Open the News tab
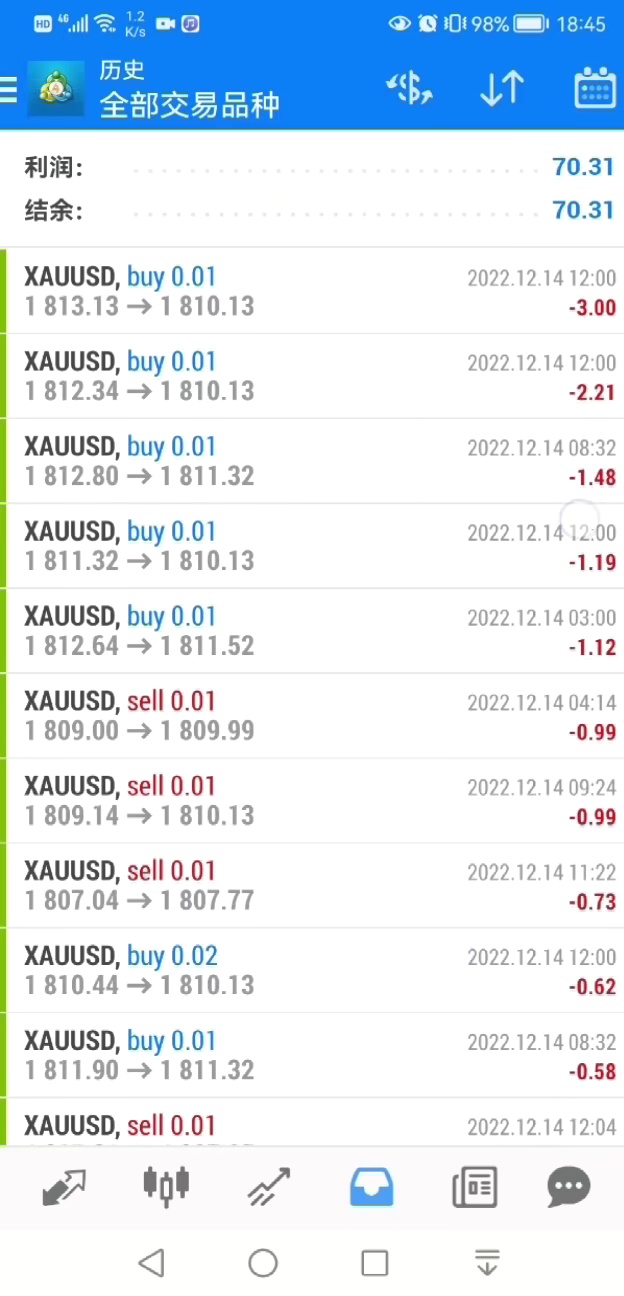Screen dimensions: 624x1296 click(474, 1186)
